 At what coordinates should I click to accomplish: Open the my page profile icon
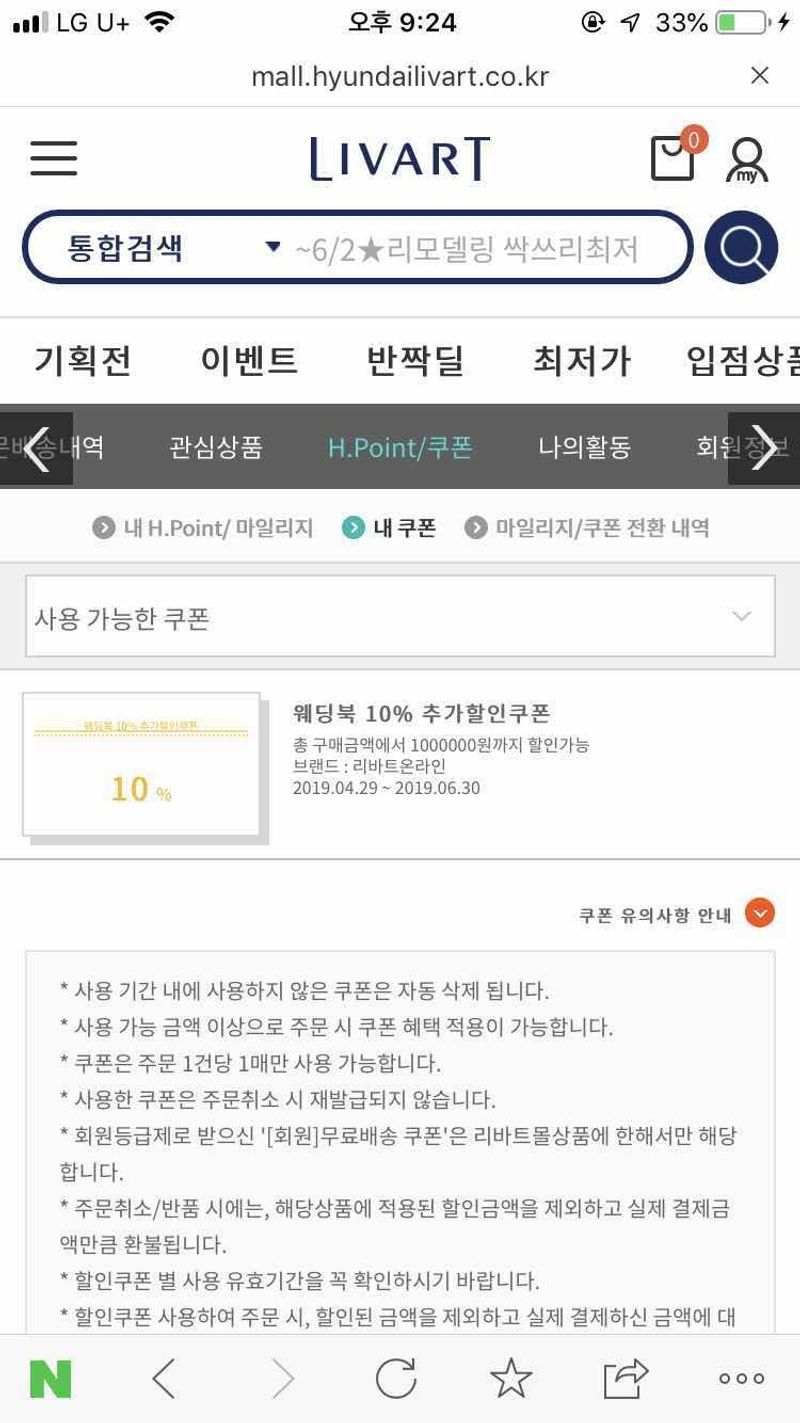(746, 160)
